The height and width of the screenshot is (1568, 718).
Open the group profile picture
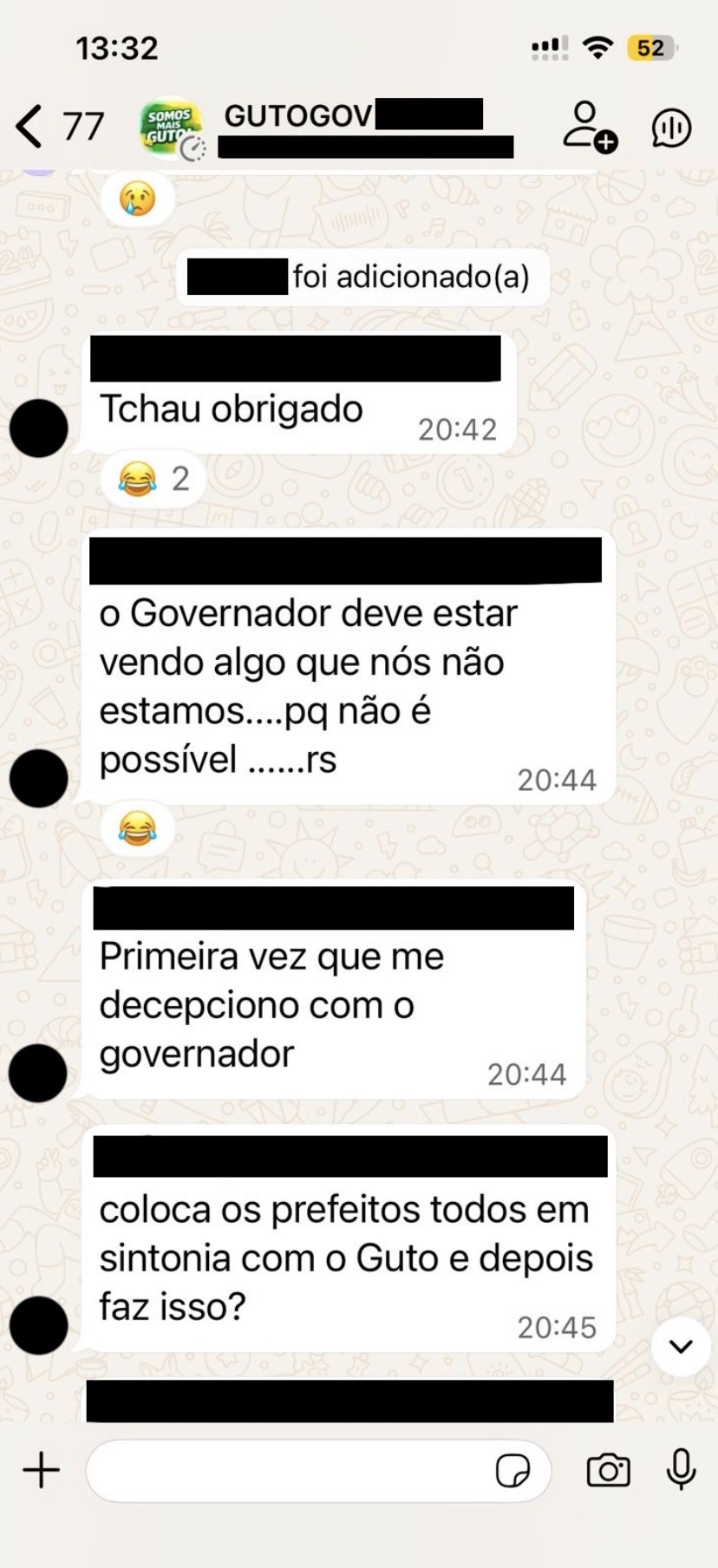tap(171, 128)
